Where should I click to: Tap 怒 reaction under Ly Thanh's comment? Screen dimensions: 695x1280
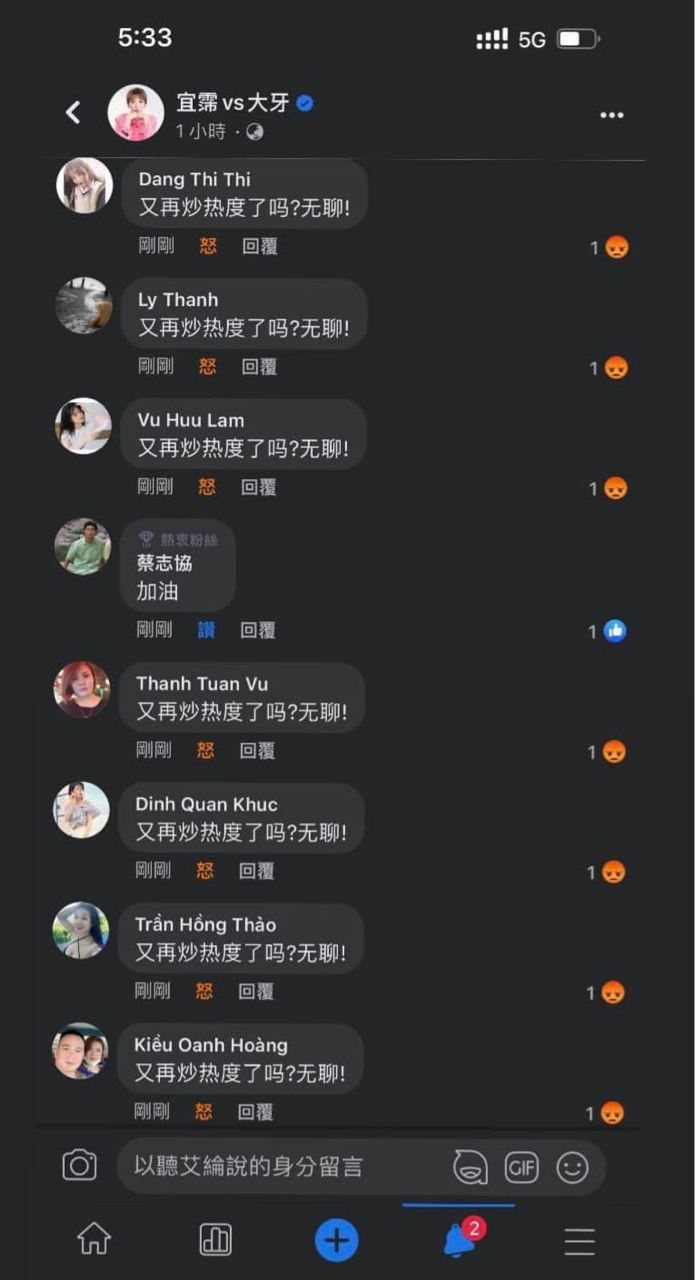(207, 367)
